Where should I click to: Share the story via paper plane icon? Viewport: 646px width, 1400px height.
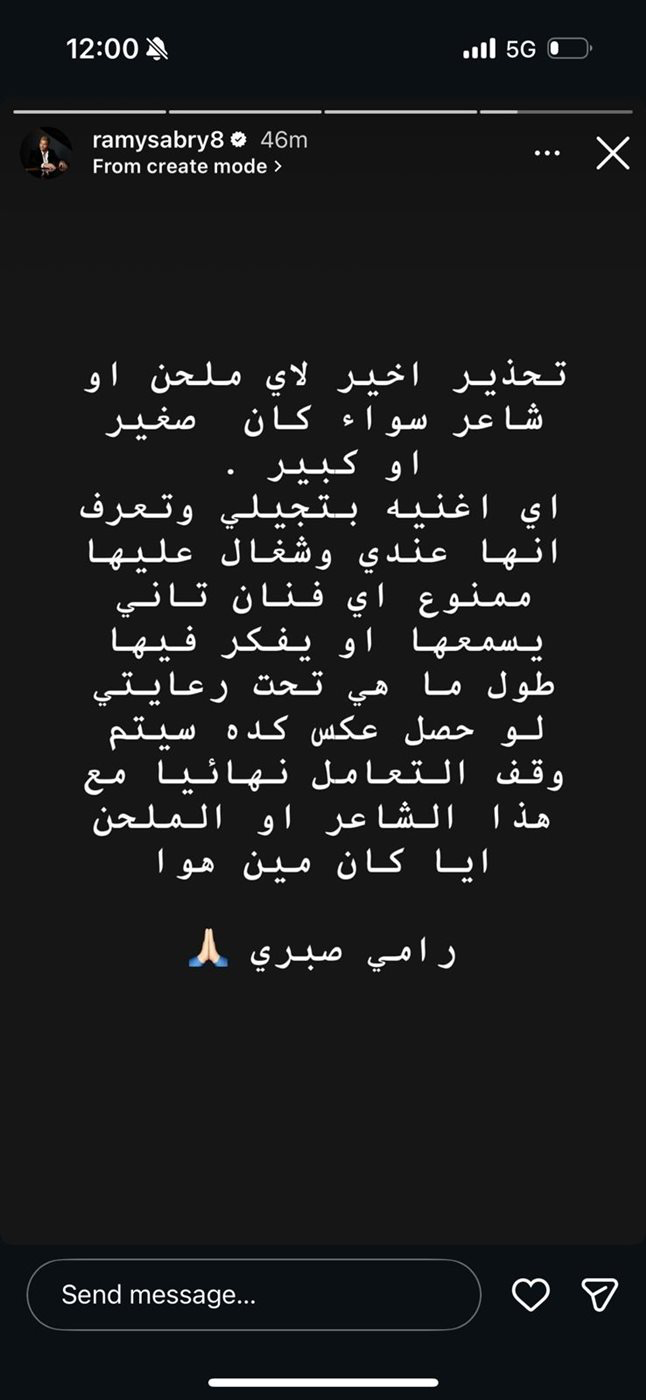pyautogui.click(x=599, y=1295)
